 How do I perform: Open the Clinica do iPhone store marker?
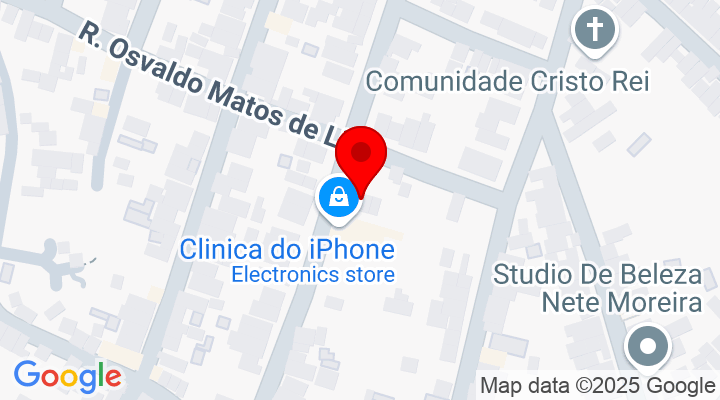click(x=338, y=196)
